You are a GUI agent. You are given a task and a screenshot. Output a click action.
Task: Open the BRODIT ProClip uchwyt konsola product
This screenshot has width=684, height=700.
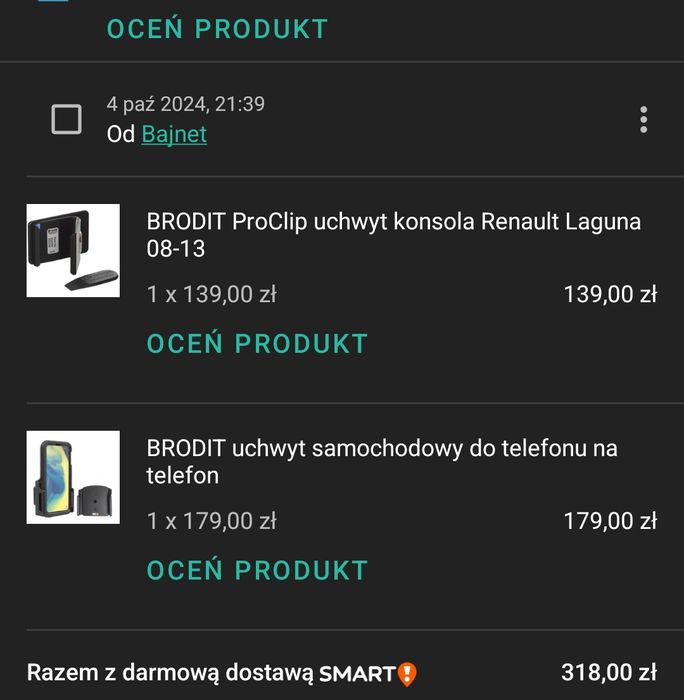pos(393,235)
